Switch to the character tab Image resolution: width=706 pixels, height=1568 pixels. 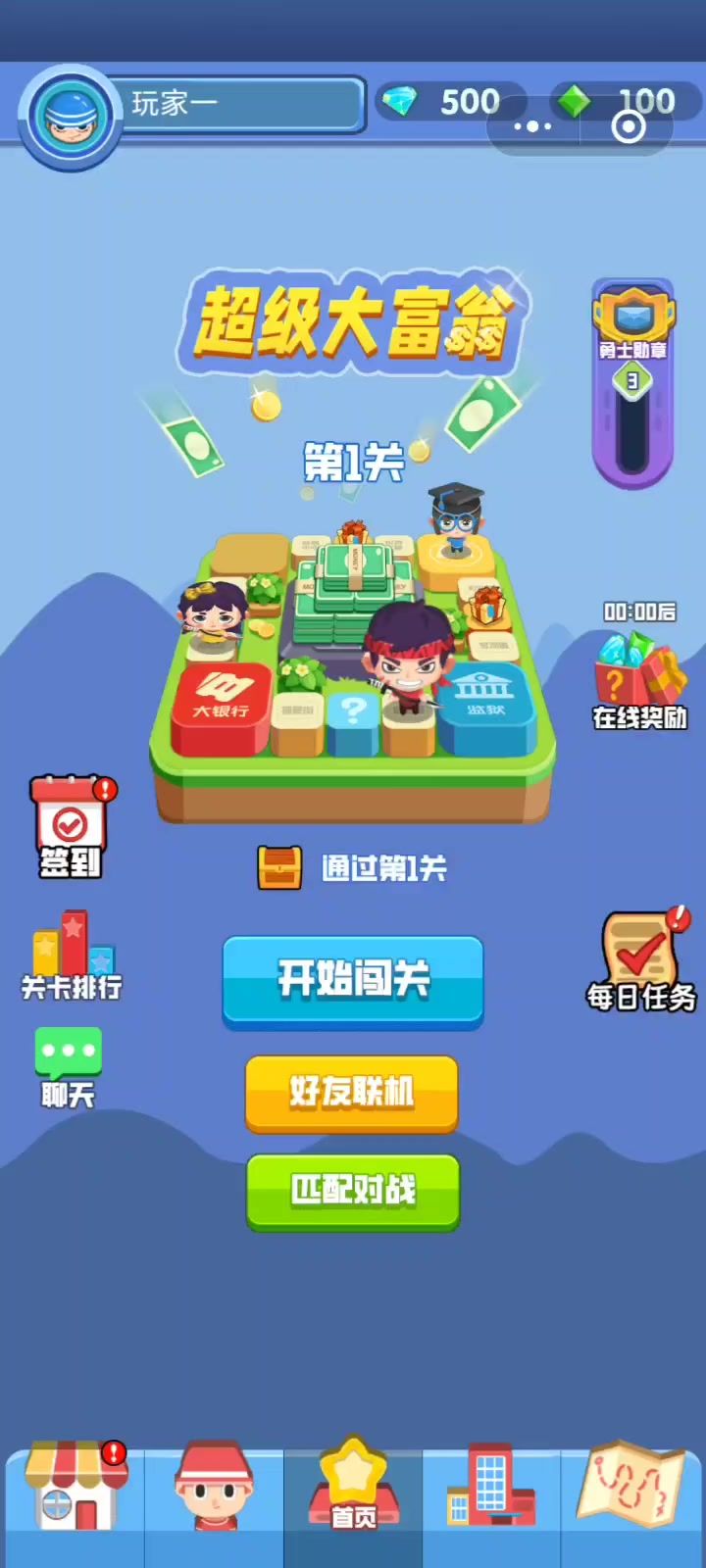(214, 1490)
